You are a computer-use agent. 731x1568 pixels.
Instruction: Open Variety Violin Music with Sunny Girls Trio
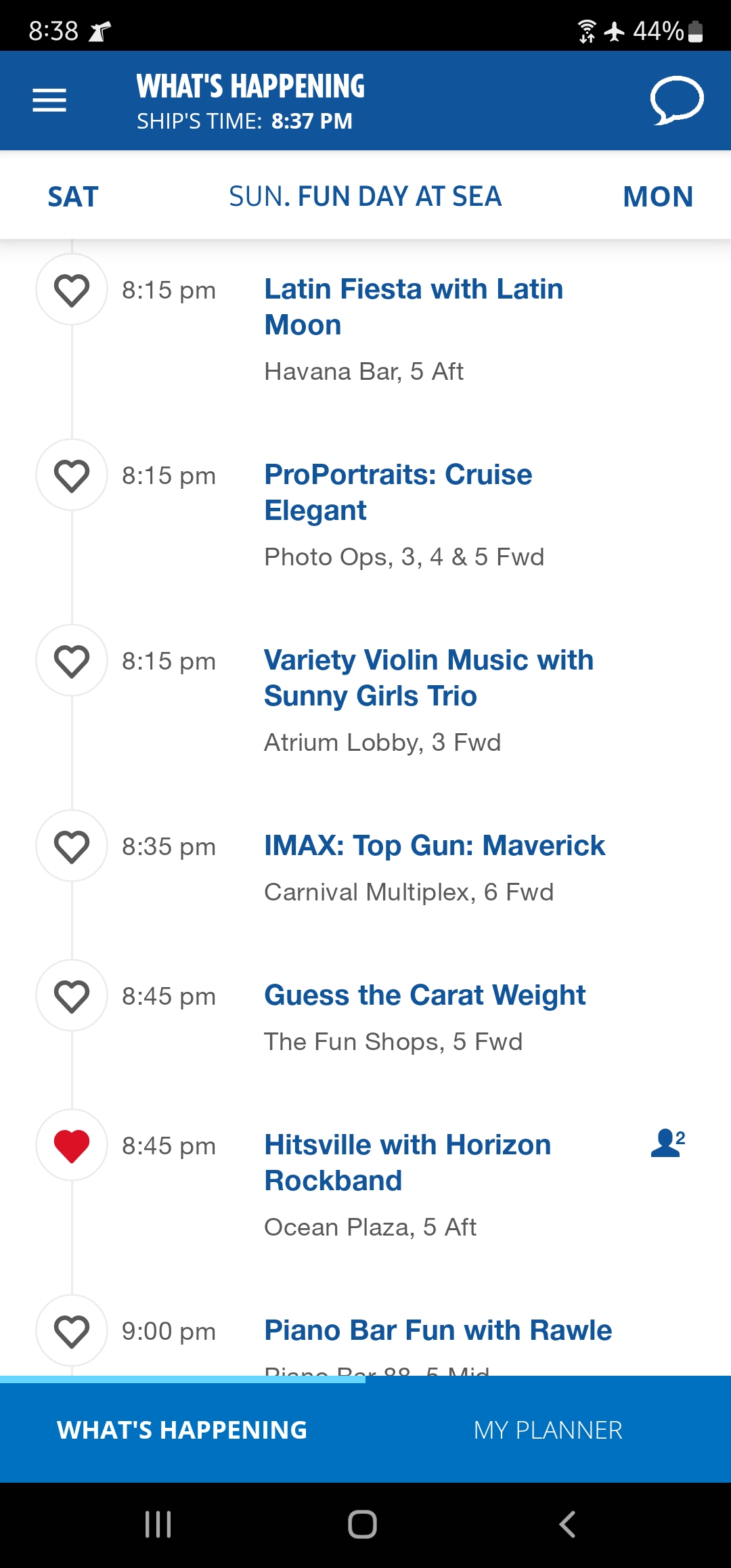point(428,678)
